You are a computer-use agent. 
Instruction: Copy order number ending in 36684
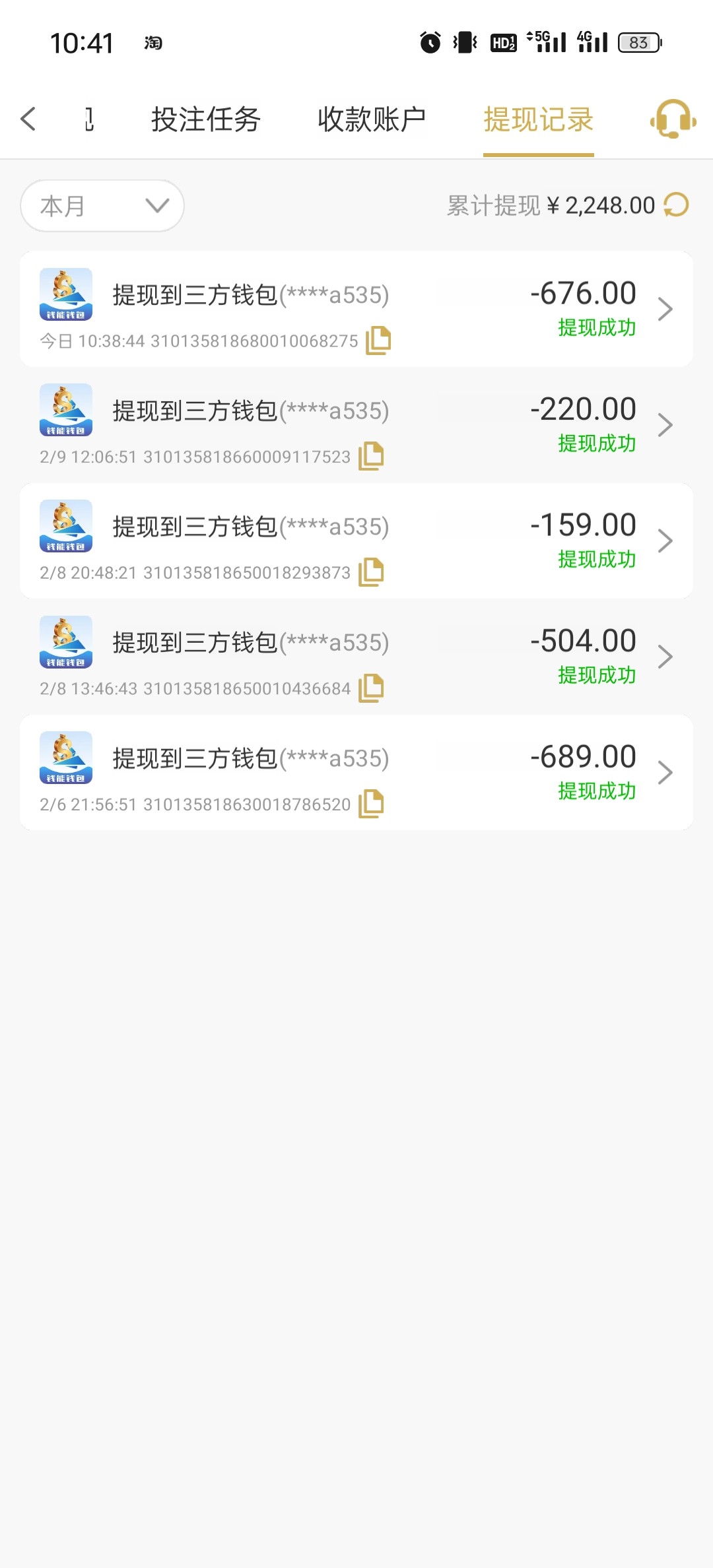tap(371, 688)
